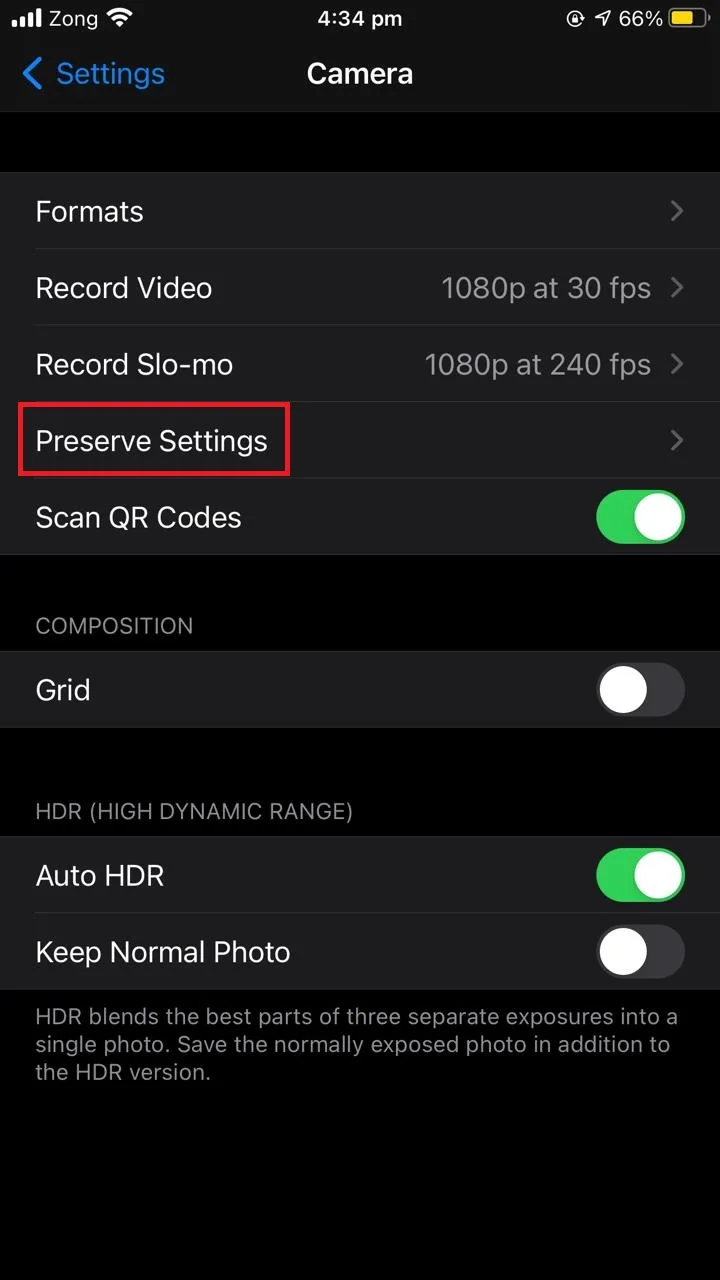720x1280 pixels.
Task: Open Record Video options
Action: click(x=360, y=288)
